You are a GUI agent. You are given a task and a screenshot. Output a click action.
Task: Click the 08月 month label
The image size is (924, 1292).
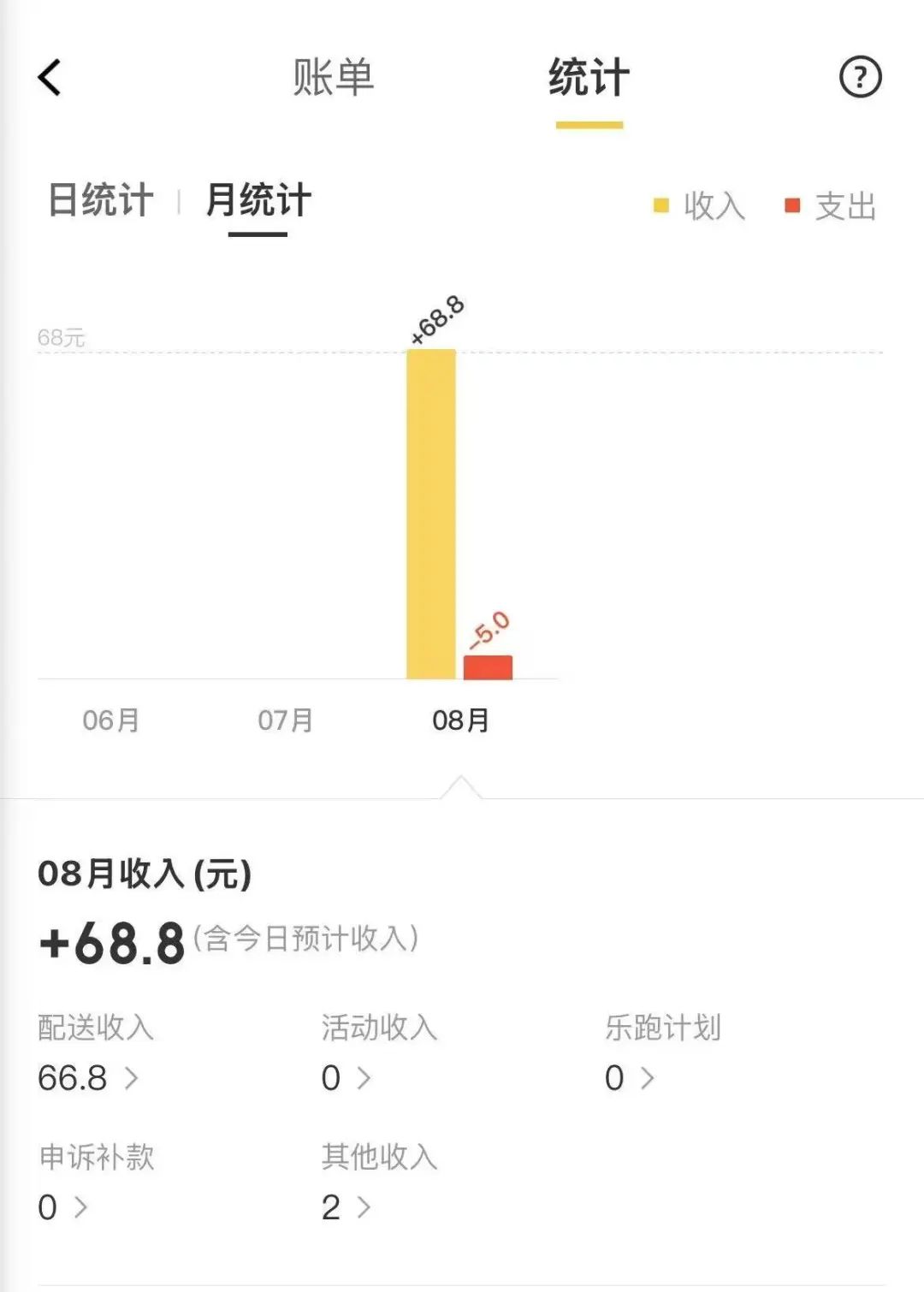[460, 720]
